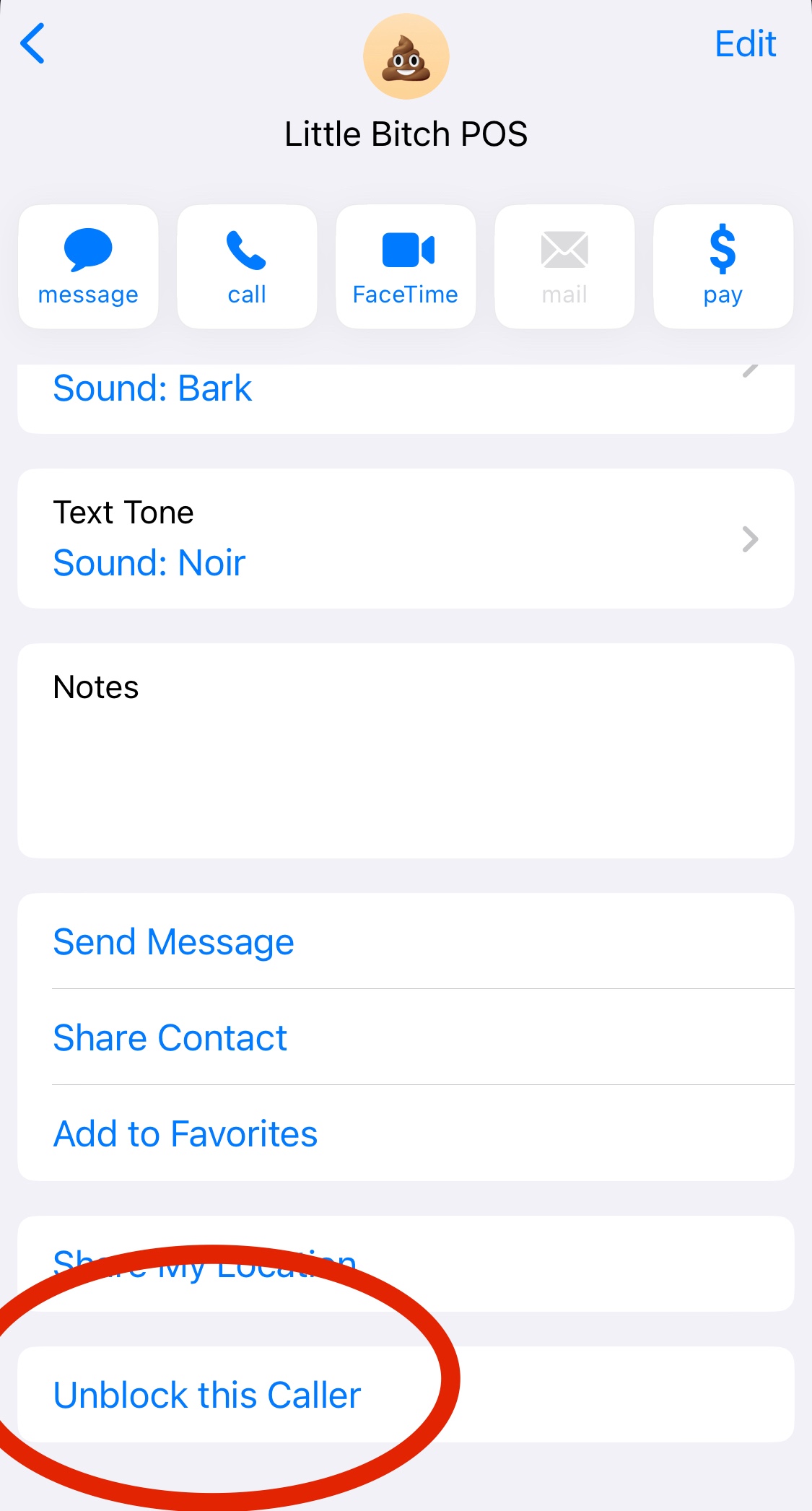Viewport: 812px width, 1511px height.
Task: Unblock this Caller
Action: coord(208,1395)
